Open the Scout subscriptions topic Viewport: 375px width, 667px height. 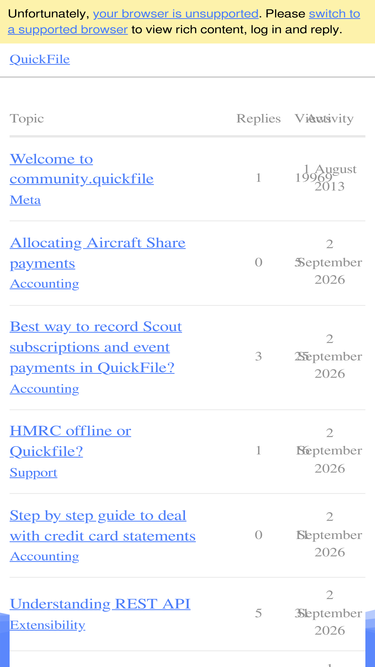96,347
